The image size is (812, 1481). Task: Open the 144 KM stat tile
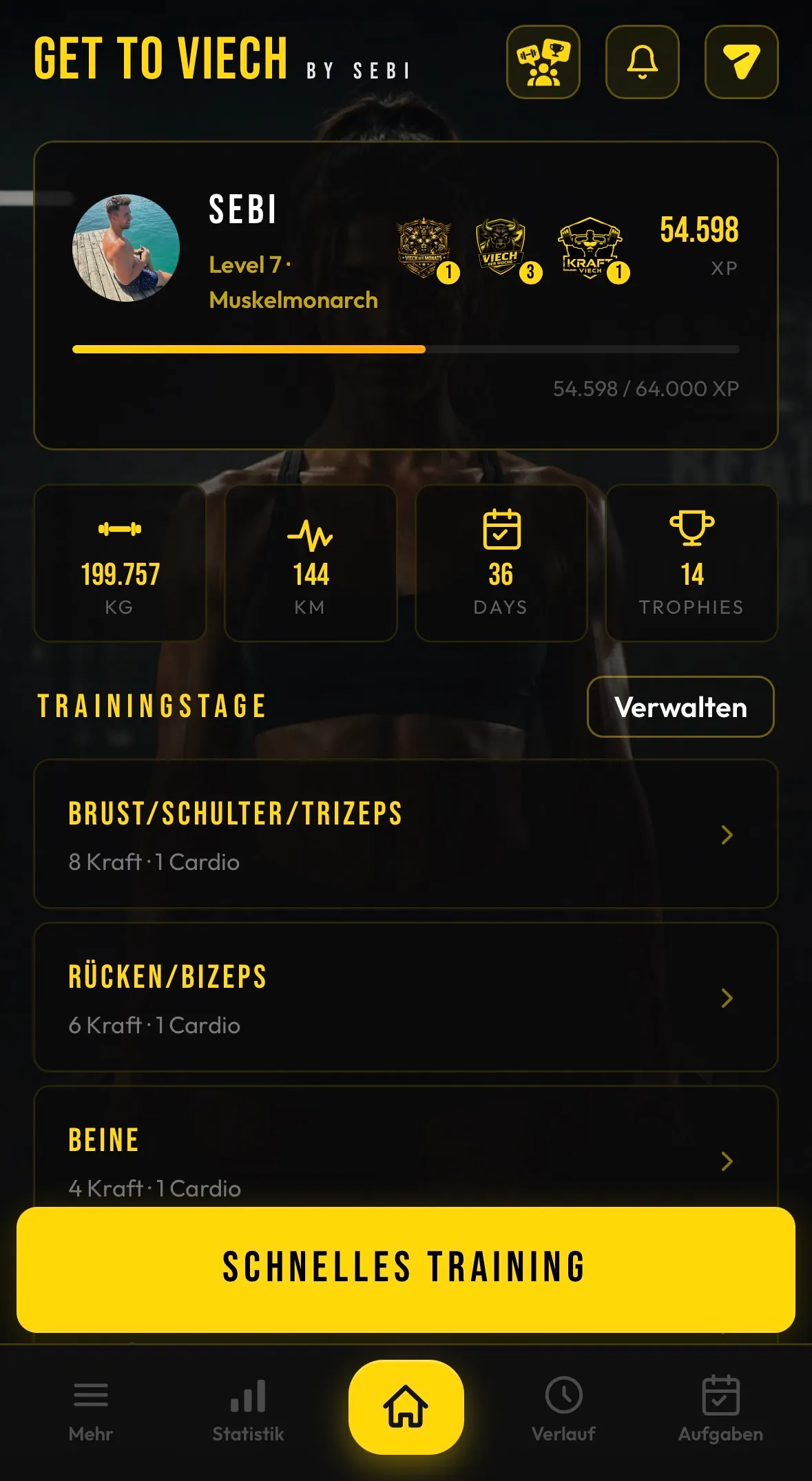[311, 563]
